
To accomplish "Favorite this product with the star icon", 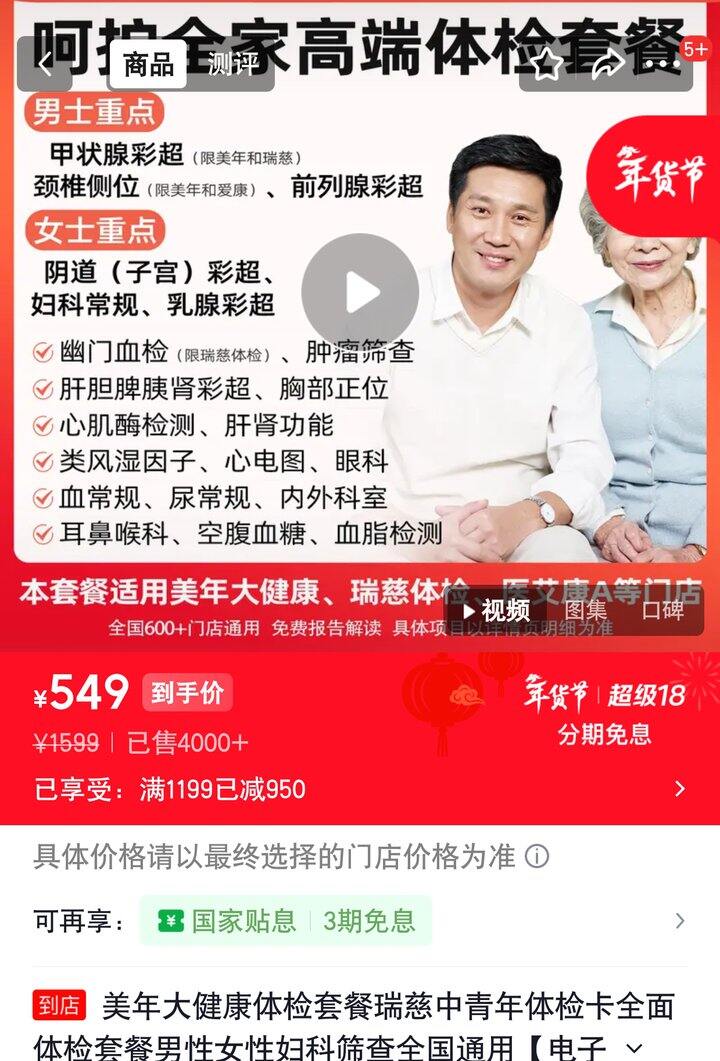I will pyautogui.click(x=546, y=65).
